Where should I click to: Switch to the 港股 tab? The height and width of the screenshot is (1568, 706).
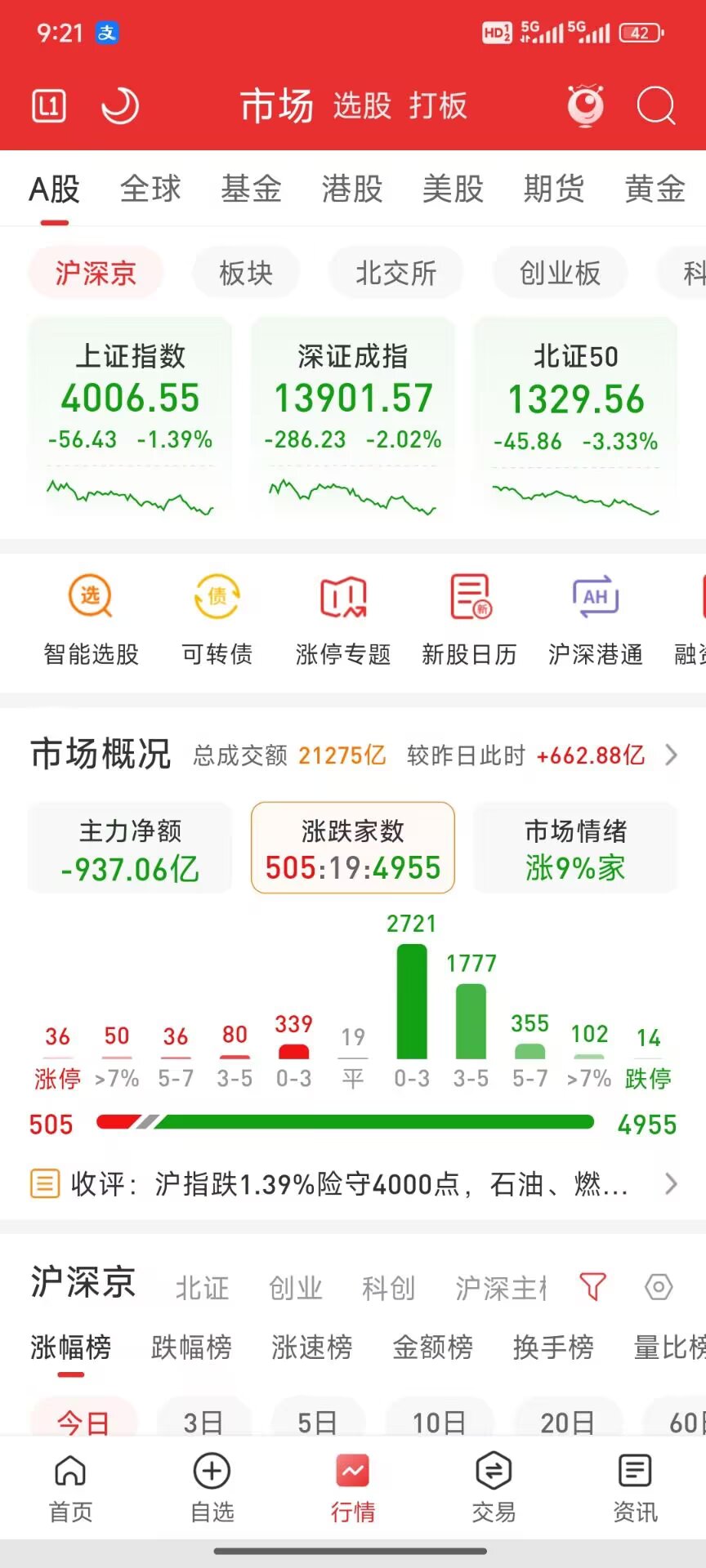351,189
